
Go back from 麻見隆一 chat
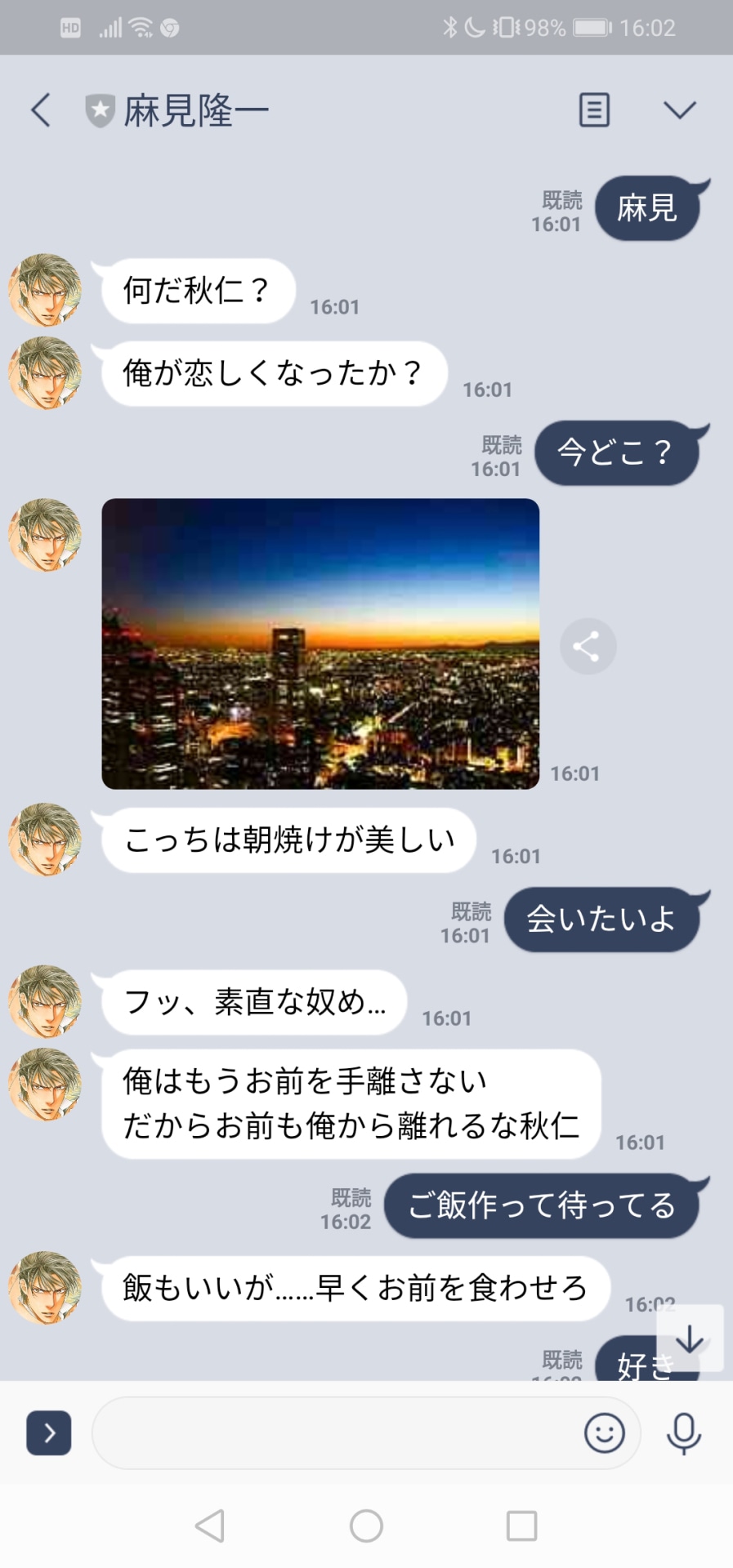41,110
